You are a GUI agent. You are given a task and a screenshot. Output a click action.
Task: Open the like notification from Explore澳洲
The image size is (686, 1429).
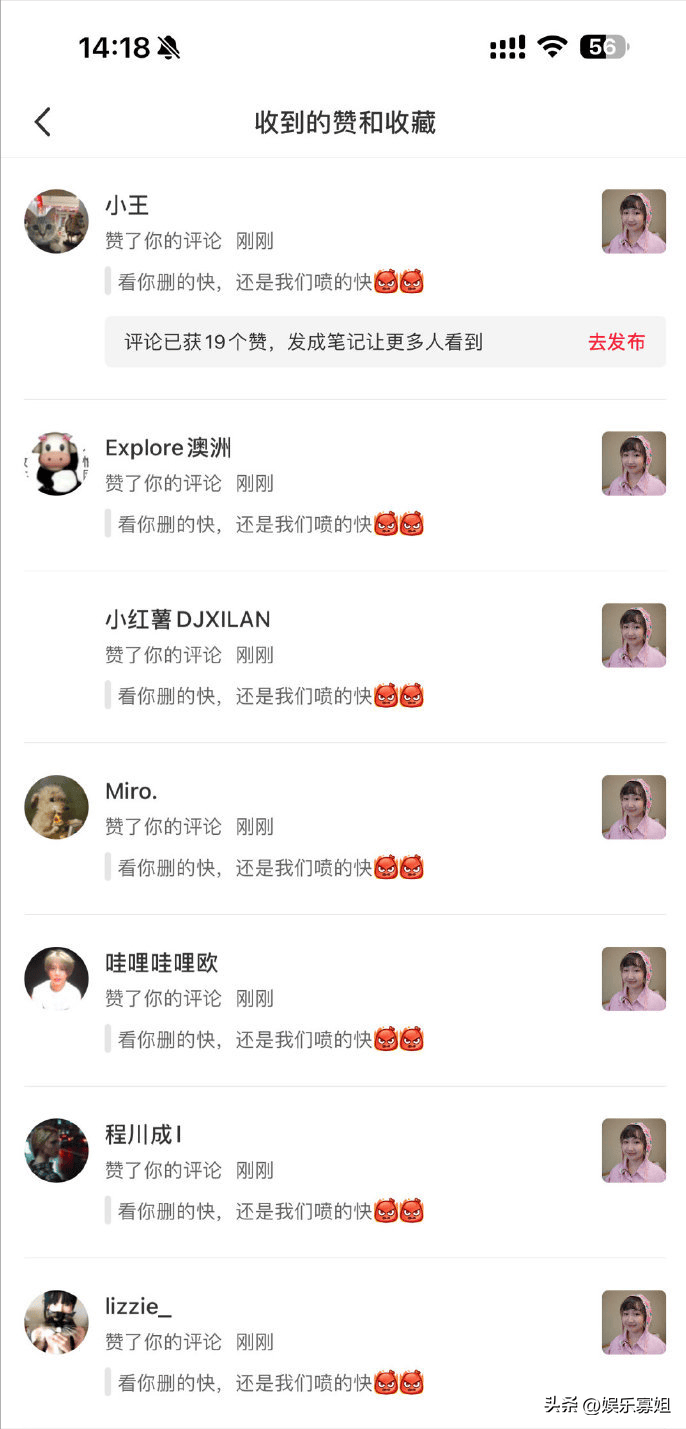tap(343, 485)
